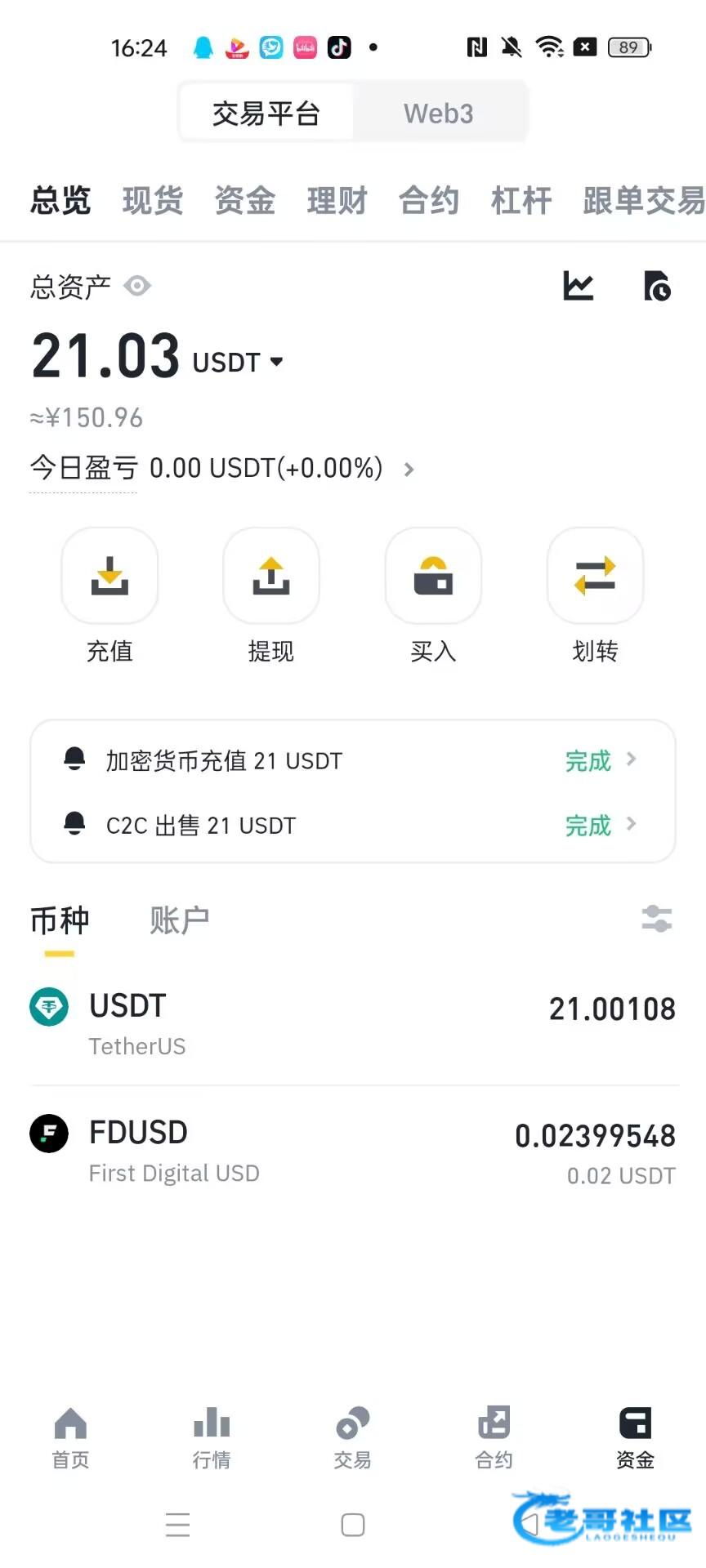Tap the 提现 withdraw button
706x1568 pixels.
tap(271, 596)
